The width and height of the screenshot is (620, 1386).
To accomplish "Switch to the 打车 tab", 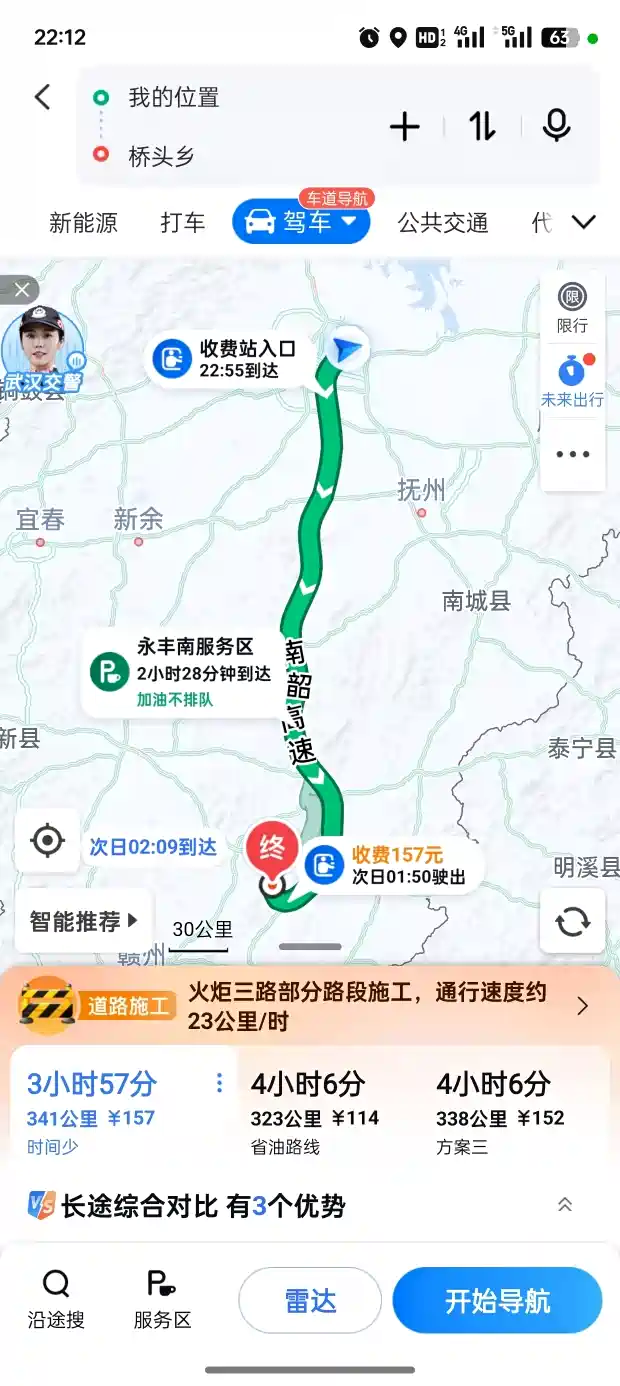I will (182, 222).
